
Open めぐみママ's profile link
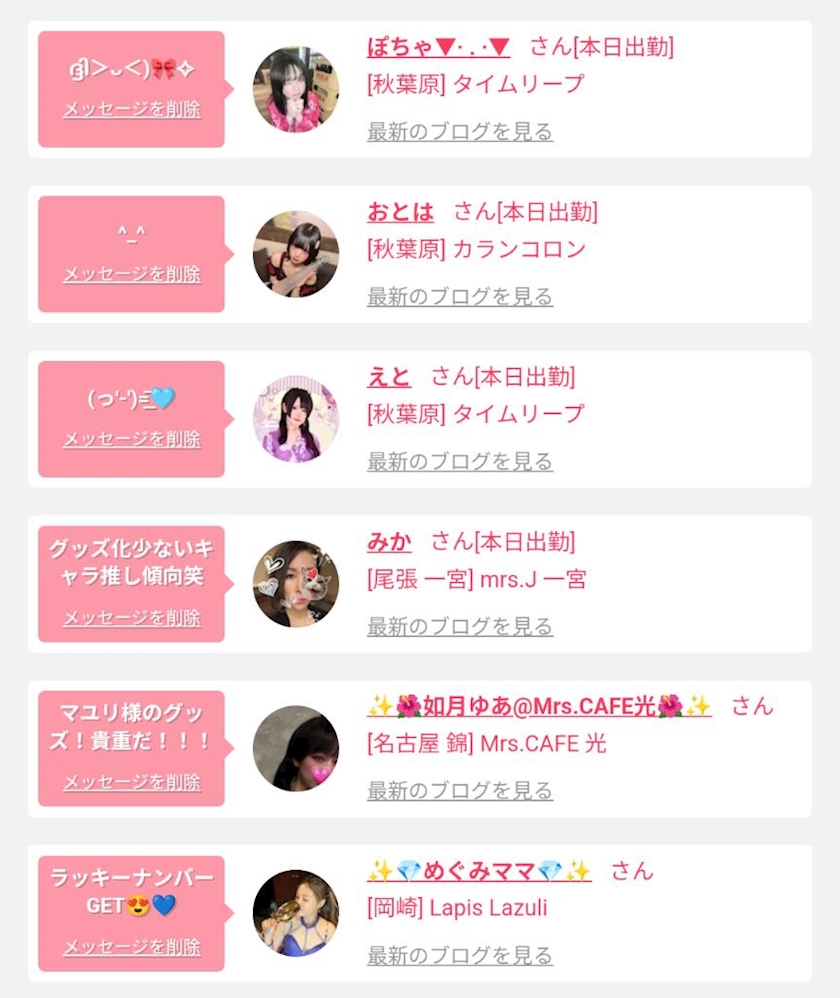(479, 870)
